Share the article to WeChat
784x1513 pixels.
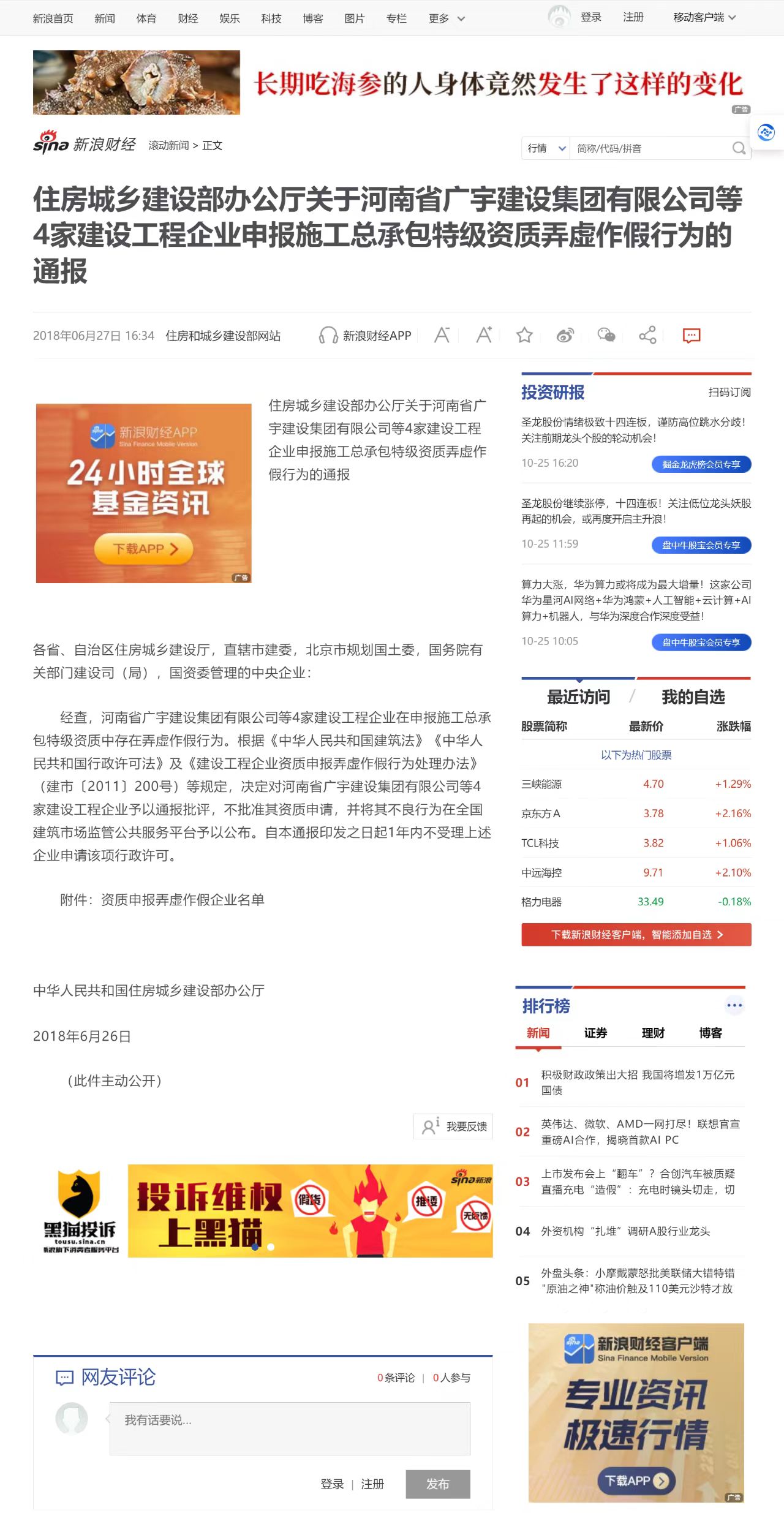606,335
